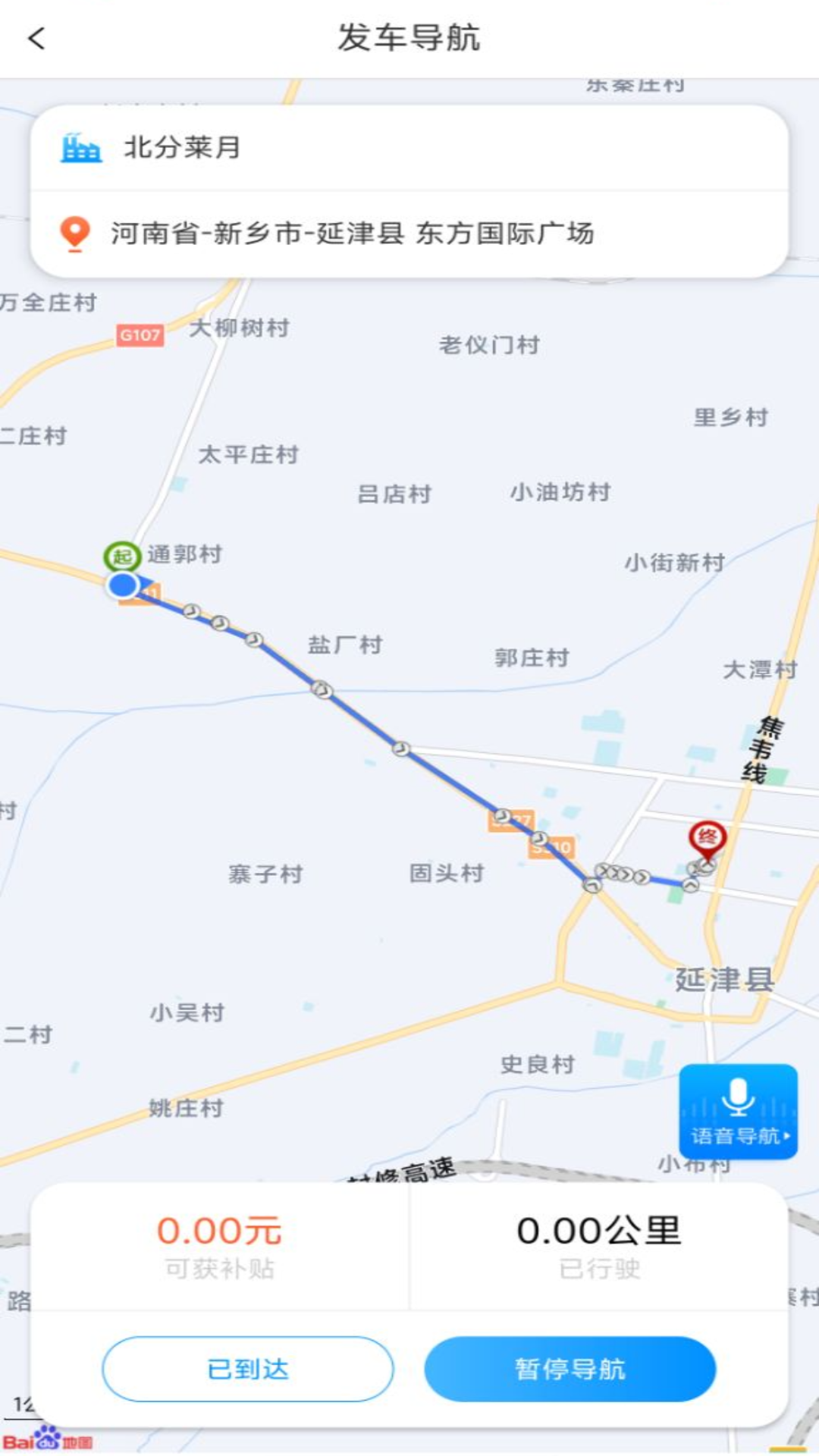Toggle voice navigation via 语音导航 panel
This screenshot has height=1456, width=819.
737,1113
